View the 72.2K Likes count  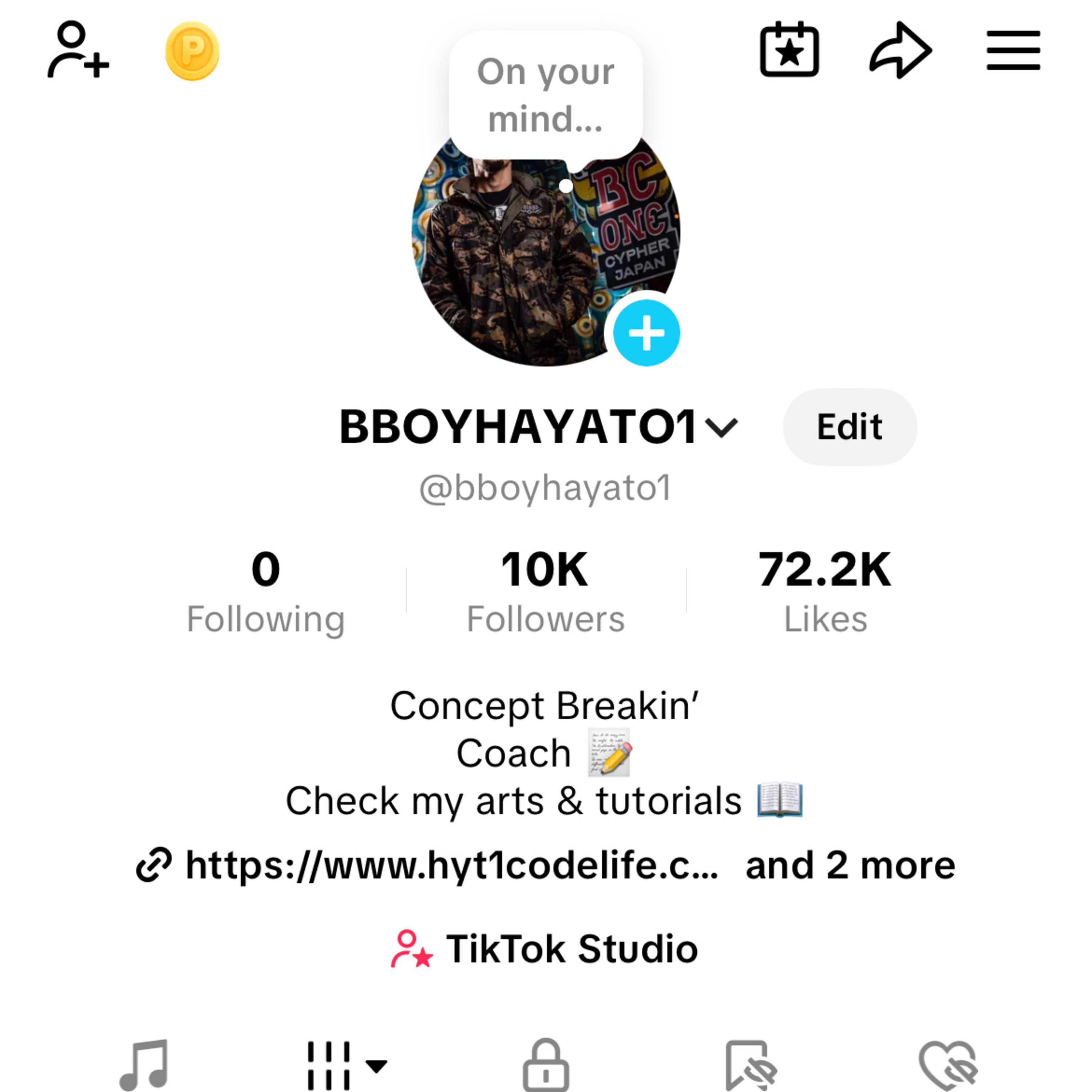(825, 592)
